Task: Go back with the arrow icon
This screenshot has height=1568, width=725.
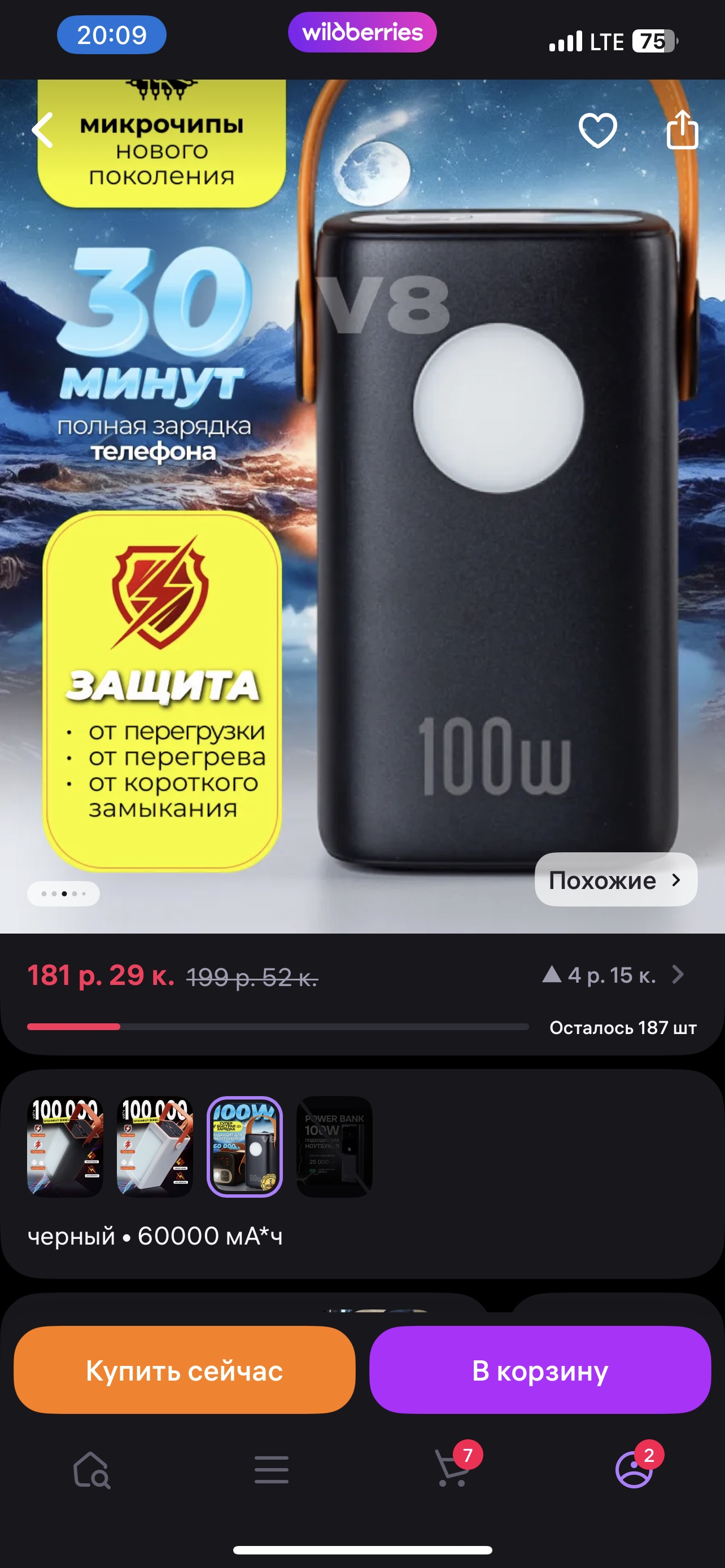Action: click(42, 130)
